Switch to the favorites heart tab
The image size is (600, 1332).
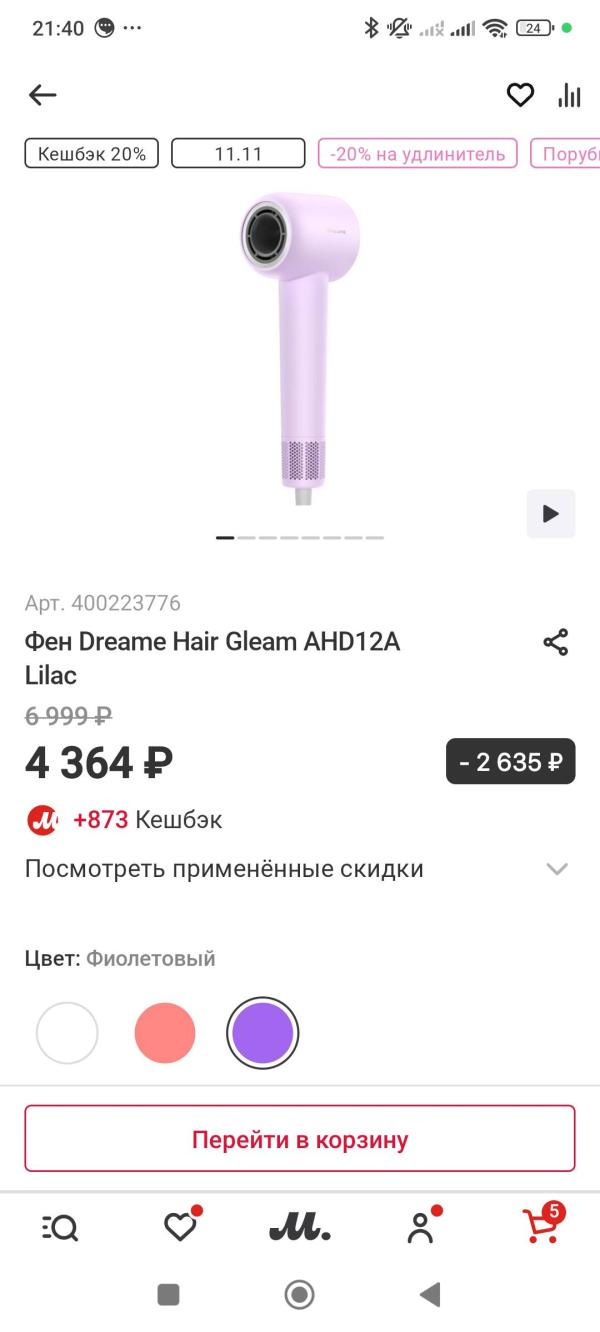pyautogui.click(x=180, y=1227)
